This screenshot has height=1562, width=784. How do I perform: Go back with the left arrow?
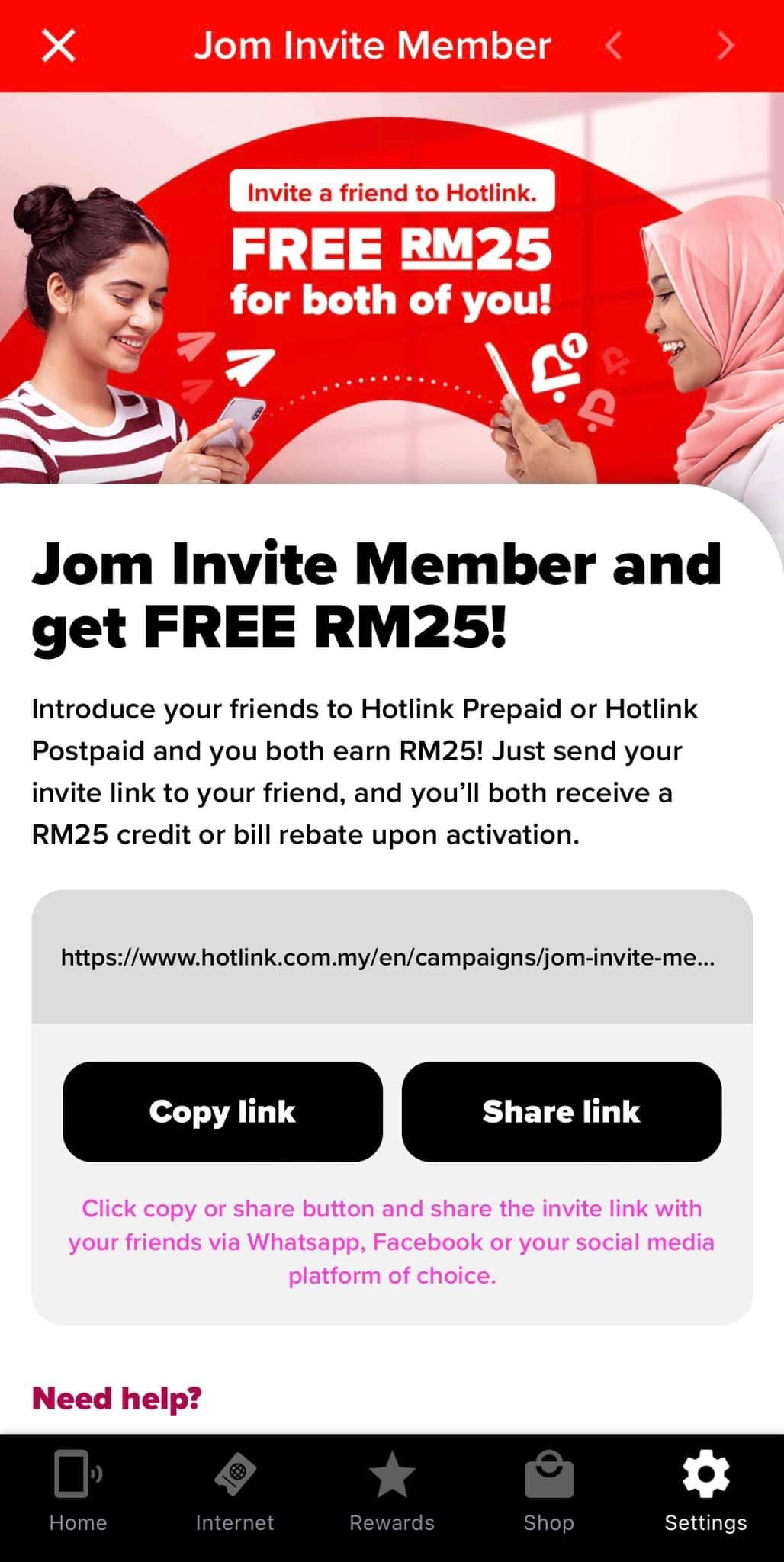(x=613, y=46)
